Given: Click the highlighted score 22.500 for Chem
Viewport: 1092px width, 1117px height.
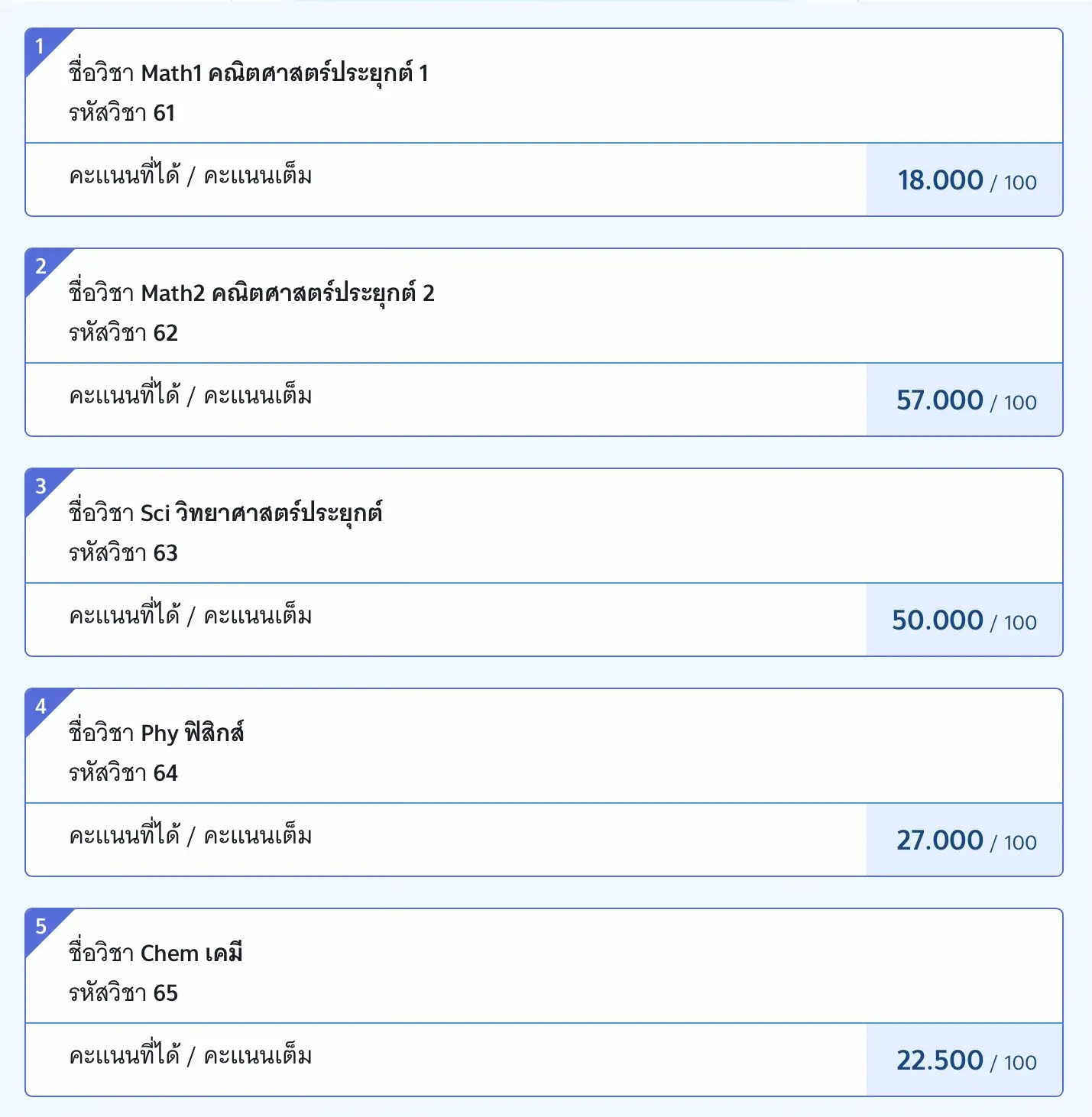Looking at the screenshot, I should coord(941,1059).
